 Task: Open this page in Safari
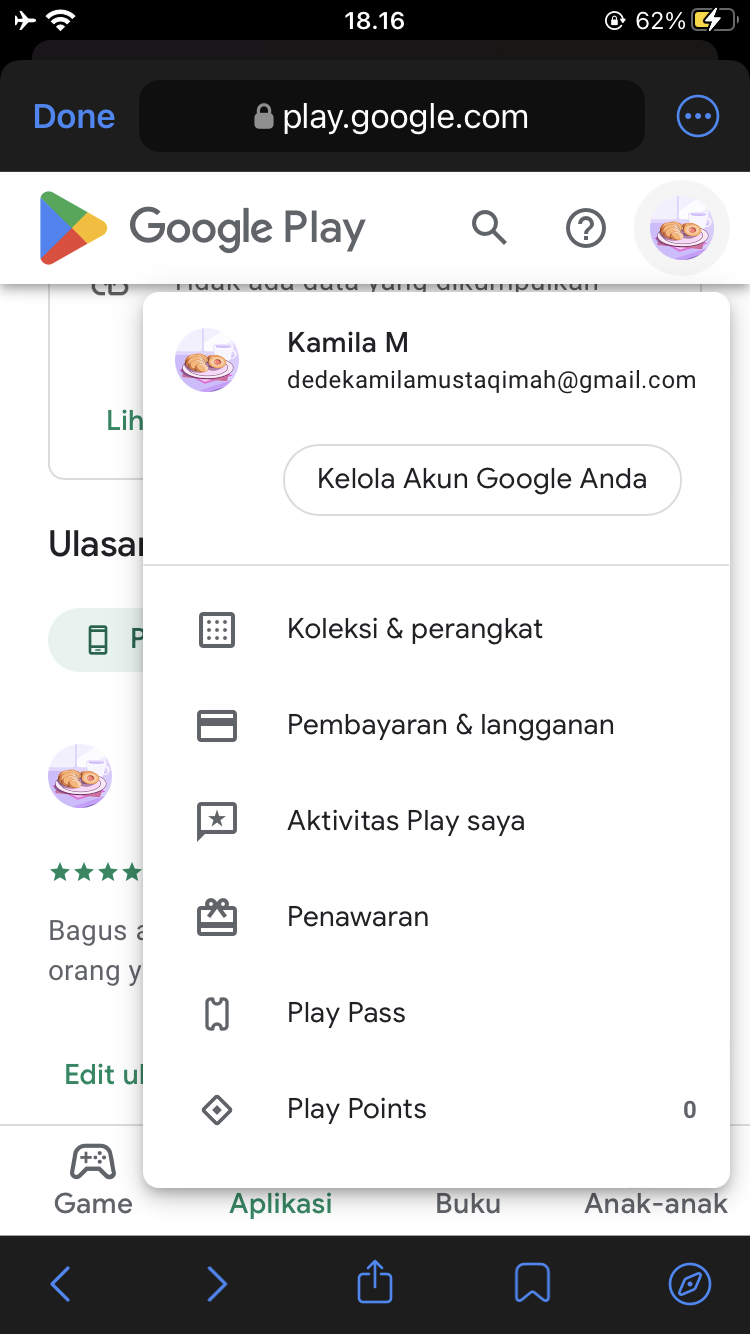690,1283
